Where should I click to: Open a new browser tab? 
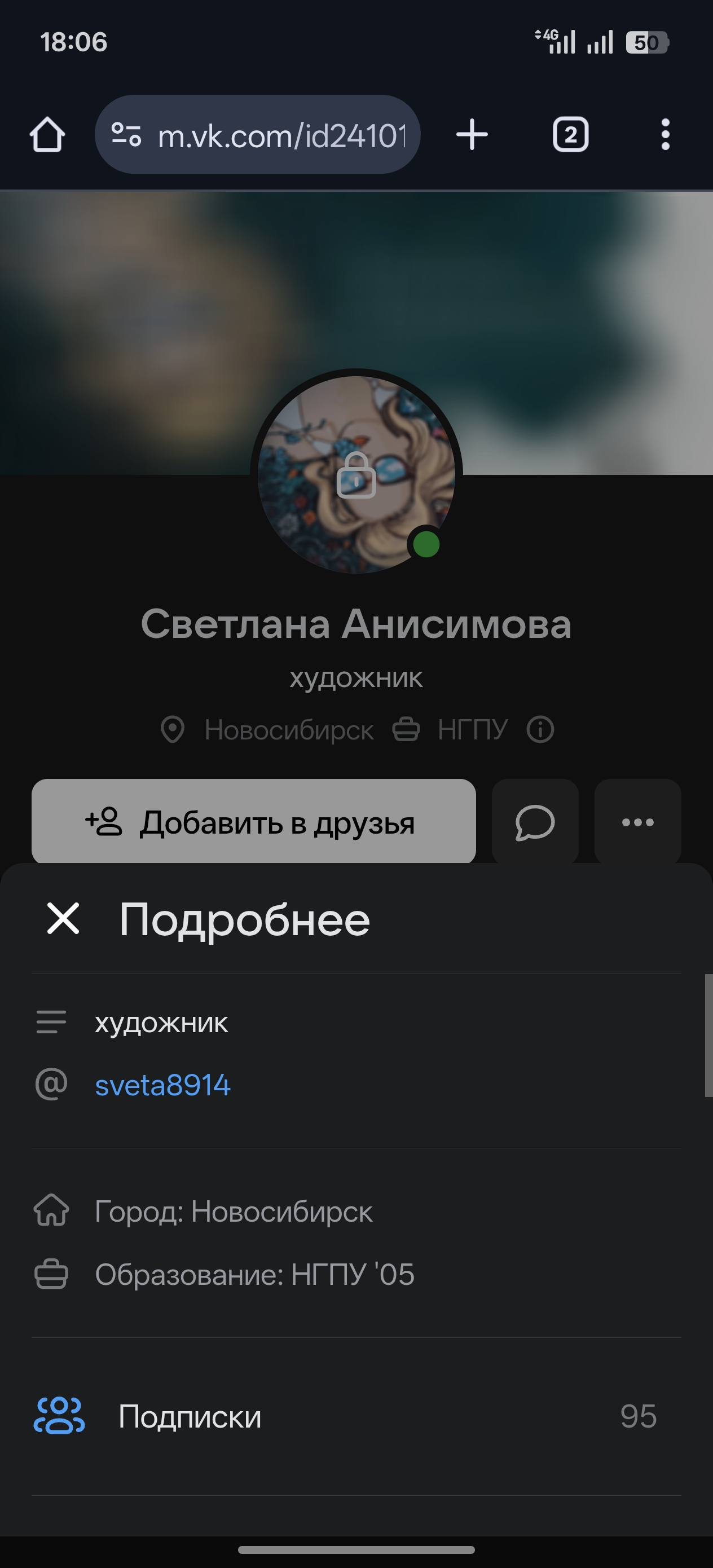(472, 135)
